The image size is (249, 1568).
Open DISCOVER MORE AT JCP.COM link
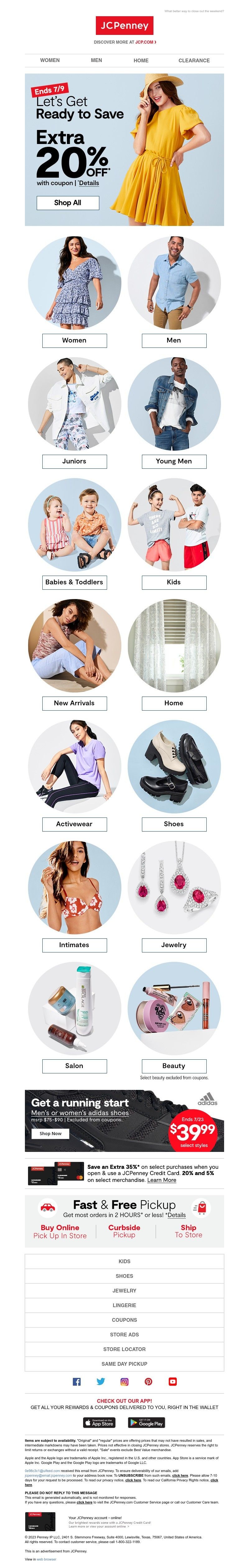pos(125,42)
